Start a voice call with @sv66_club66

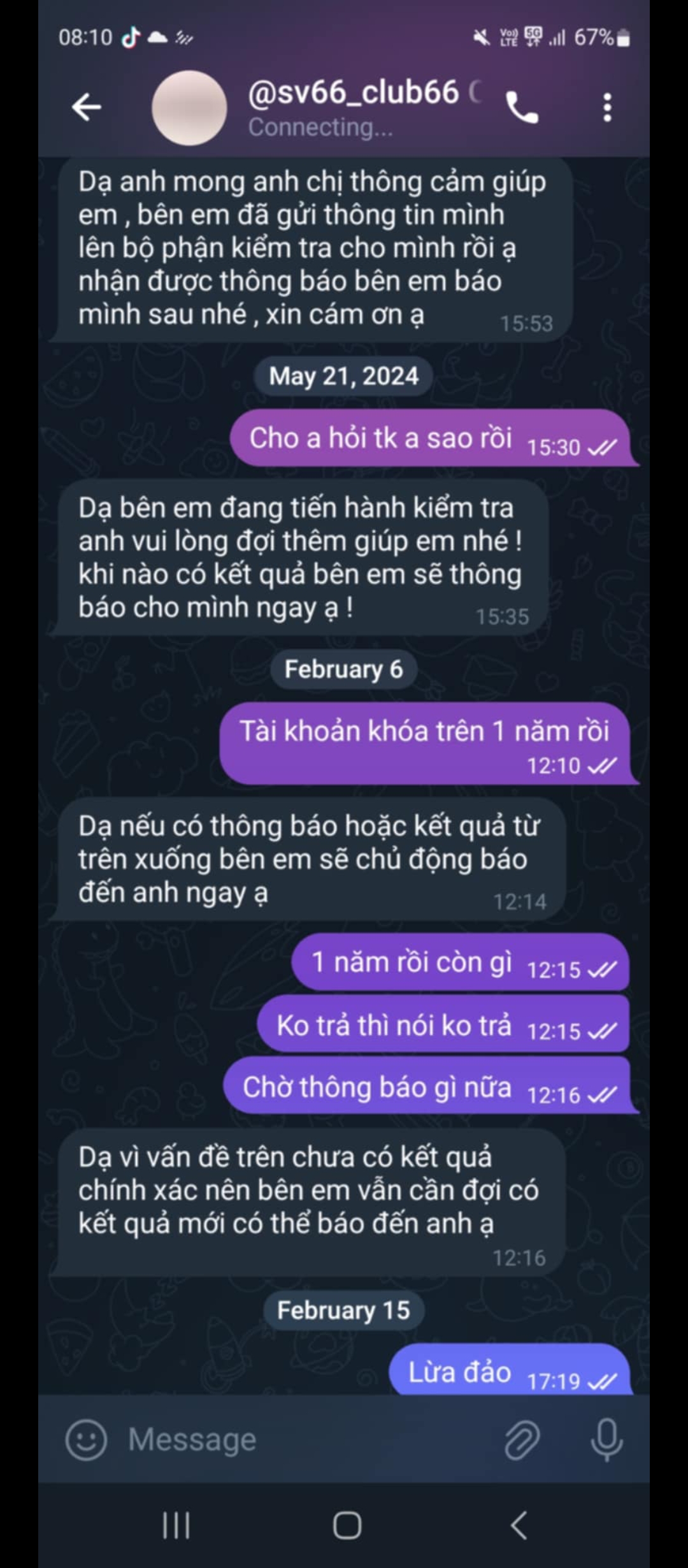(x=522, y=107)
